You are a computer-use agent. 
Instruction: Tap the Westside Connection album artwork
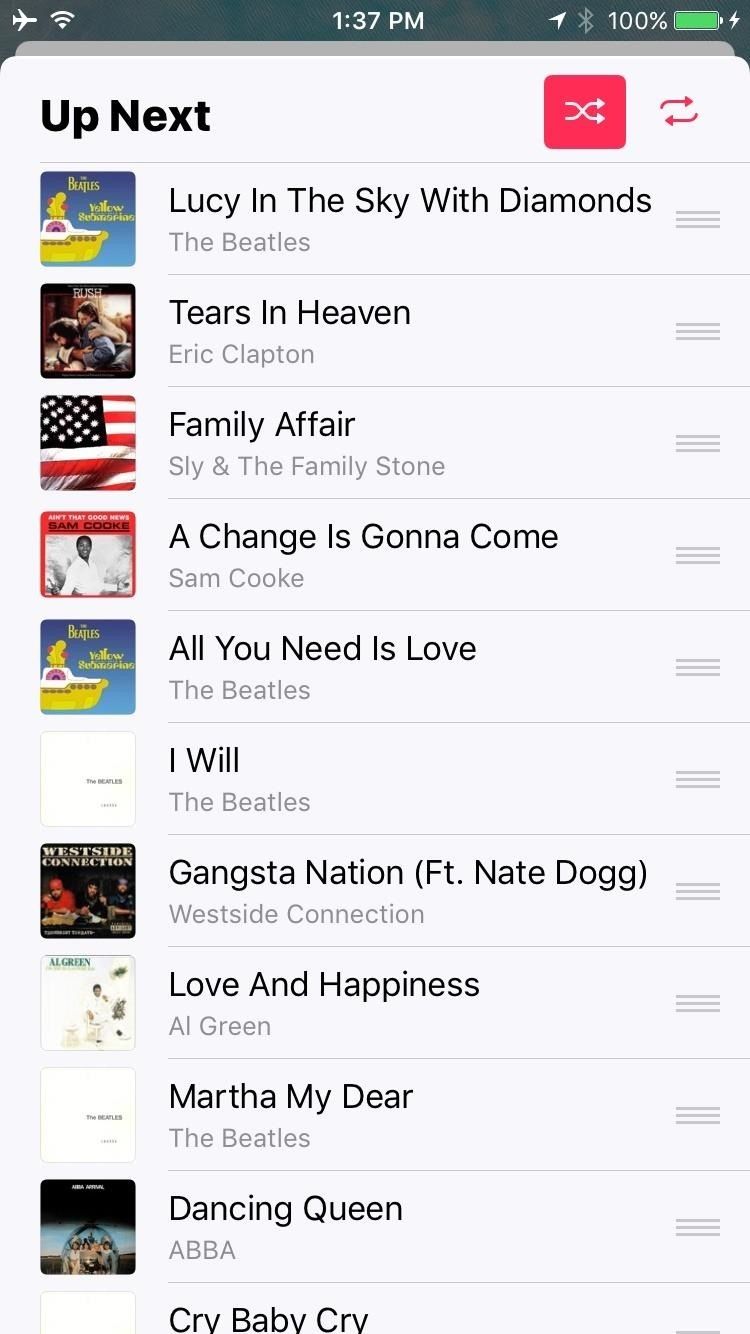tap(87, 891)
